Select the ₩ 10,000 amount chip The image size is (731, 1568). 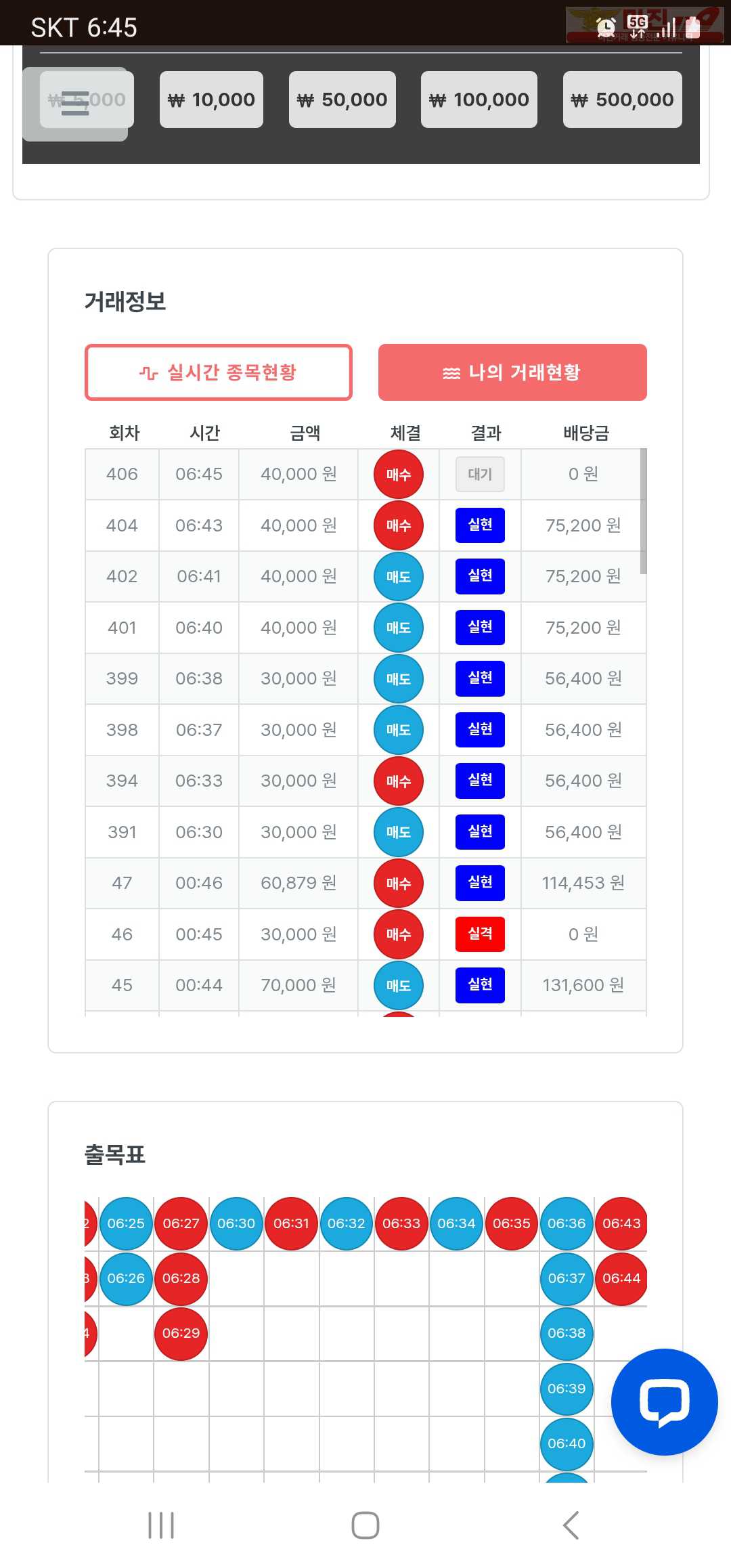point(211,100)
